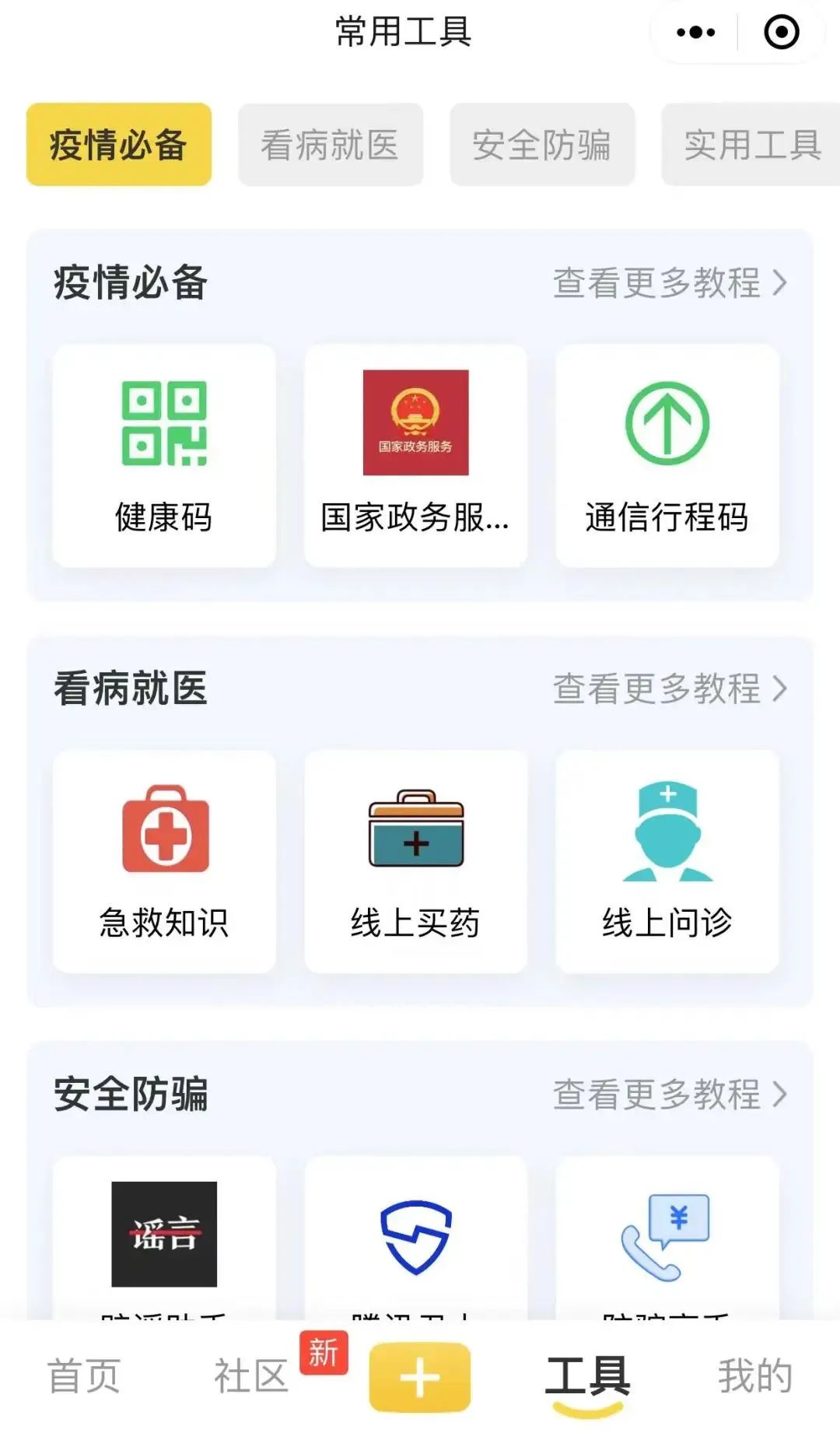Select the 疫情必备 category chip
Viewport: 840px width, 1440px height.
(x=119, y=145)
